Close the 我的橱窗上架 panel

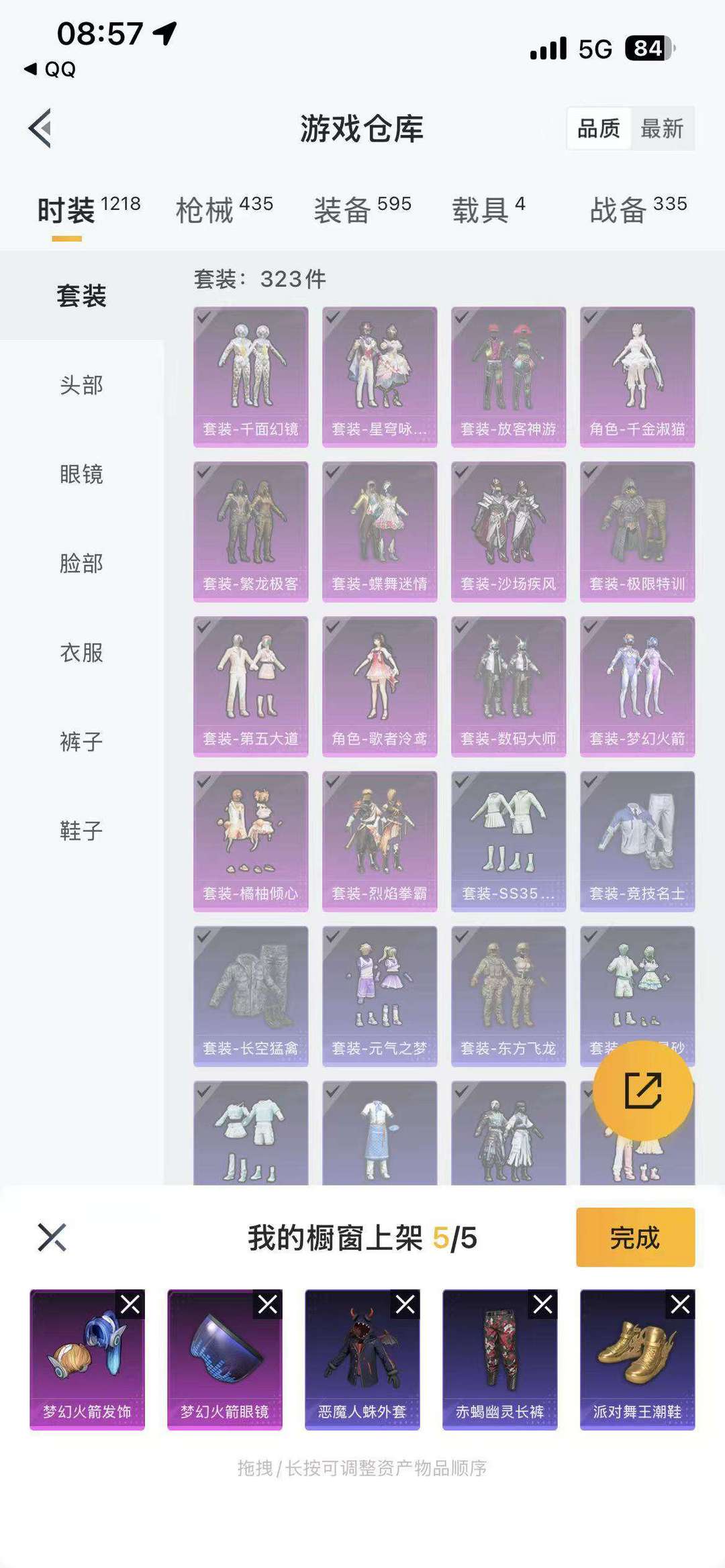point(52,1237)
